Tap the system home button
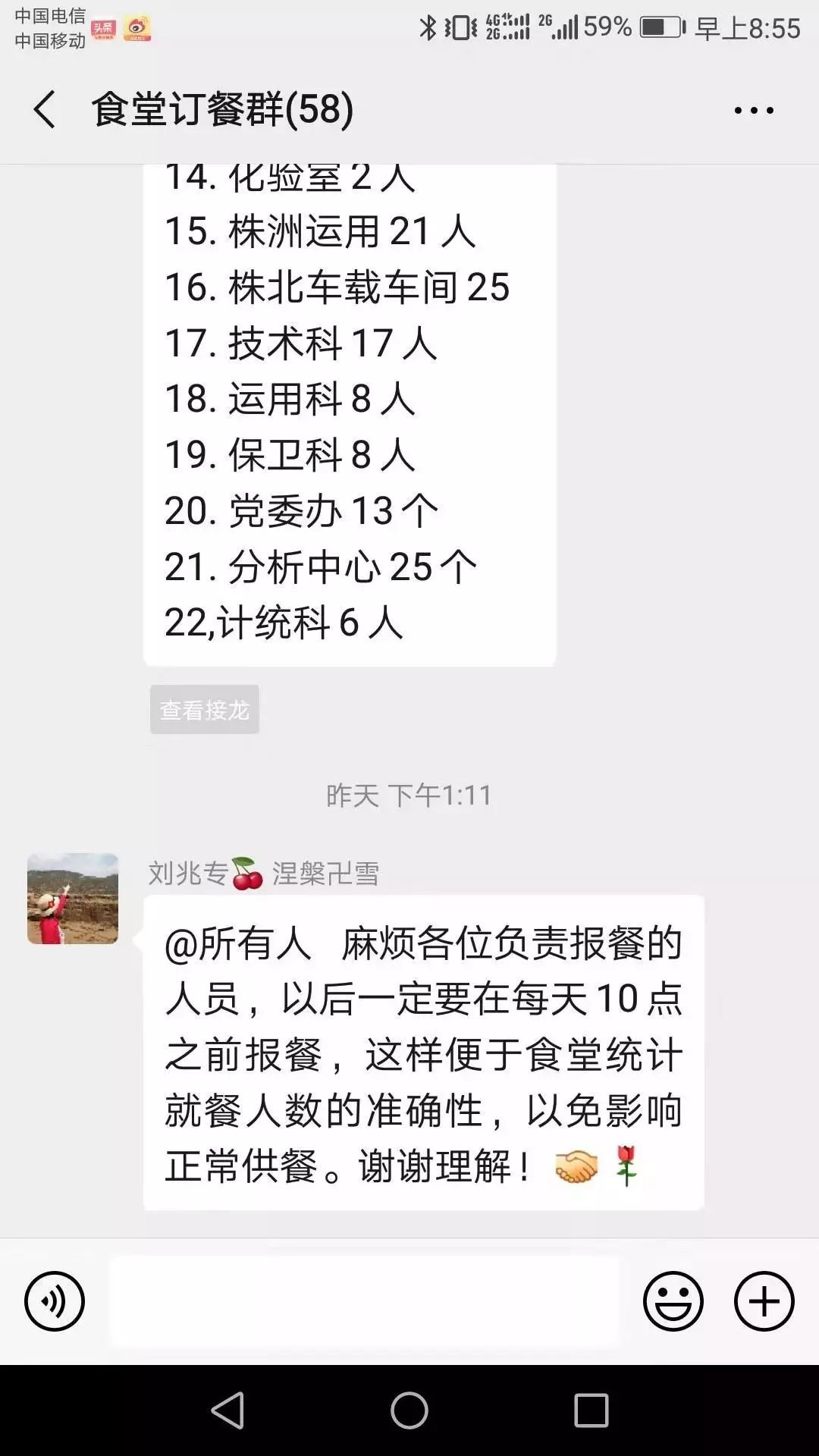Image resolution: width=819 pixels, height=1456 pixels. tap(409, 1411)
